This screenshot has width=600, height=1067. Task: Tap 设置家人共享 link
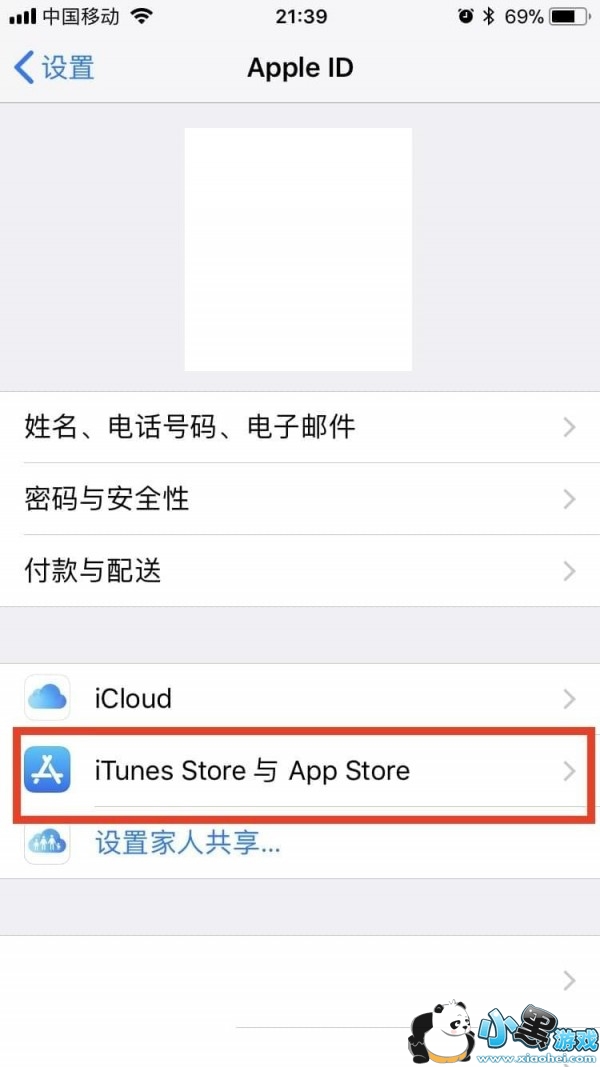[x=188, y=844]
